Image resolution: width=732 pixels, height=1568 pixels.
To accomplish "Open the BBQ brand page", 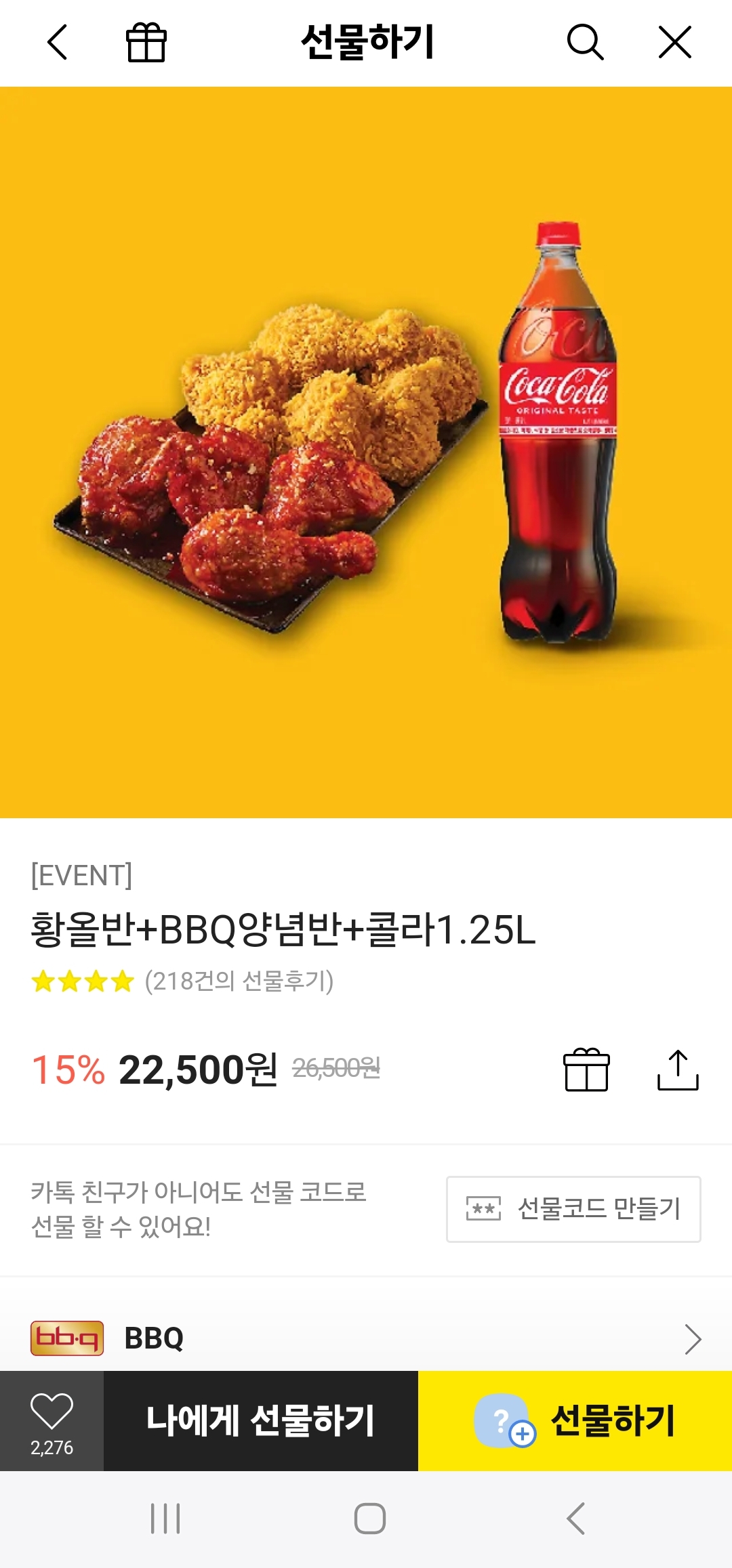I will coord(366,1338).
